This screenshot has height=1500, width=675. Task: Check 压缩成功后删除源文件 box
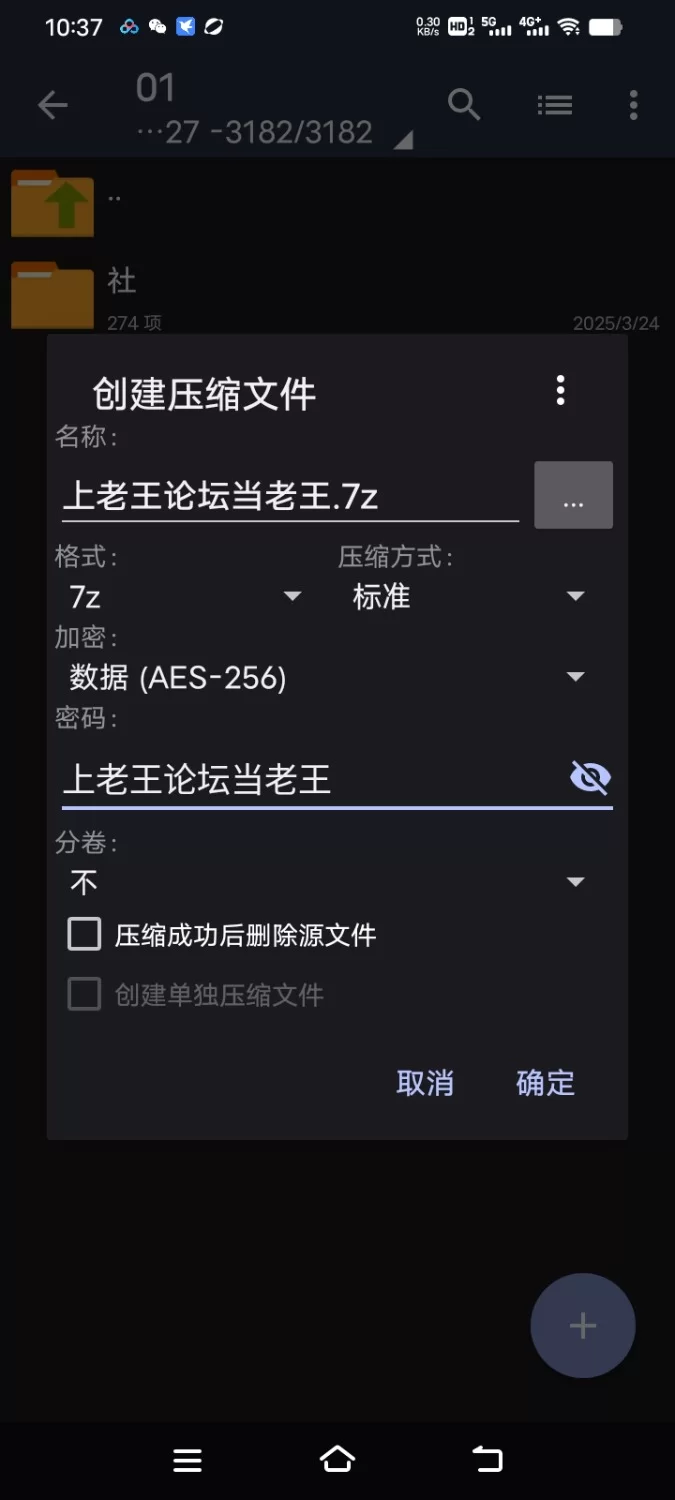pos(84,935)
